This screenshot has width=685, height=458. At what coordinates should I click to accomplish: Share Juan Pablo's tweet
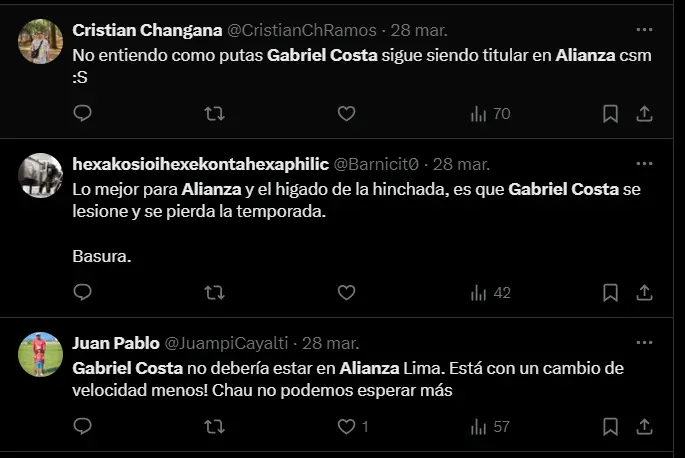coord(645,426)
